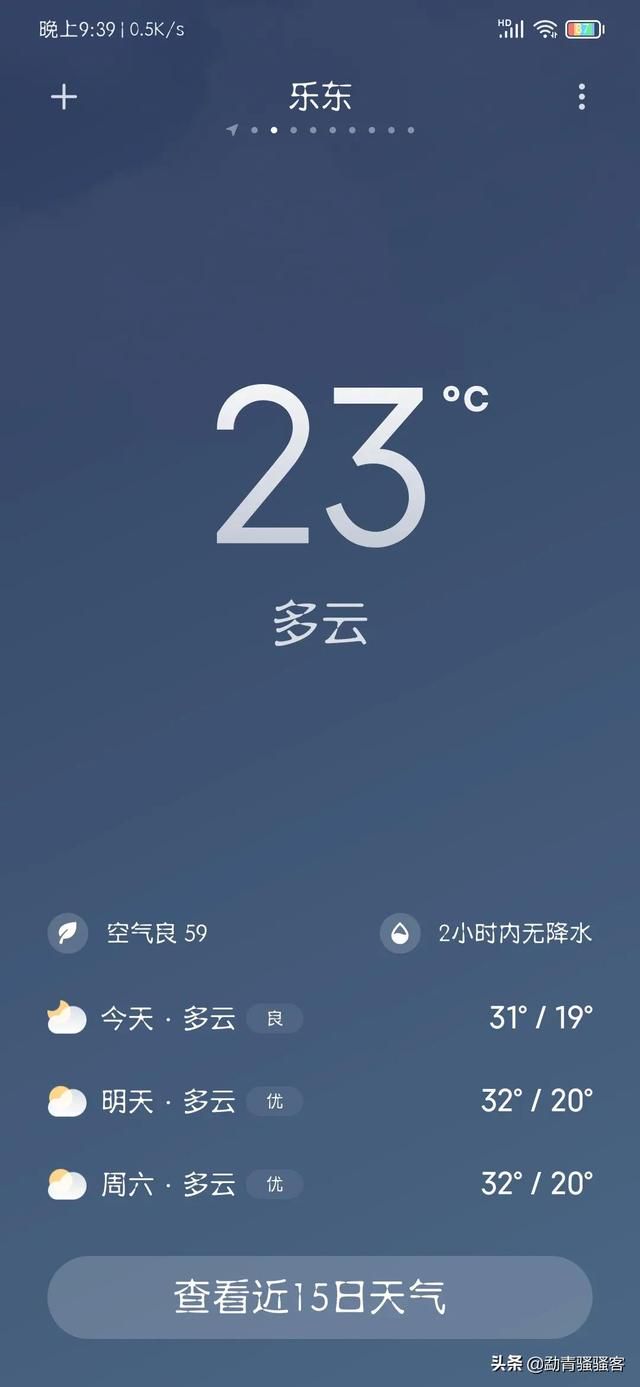This screenshot has width=640, height=1387.
Task: Tap 查看近15日天气 button
Action: [x=320, y=1297]
